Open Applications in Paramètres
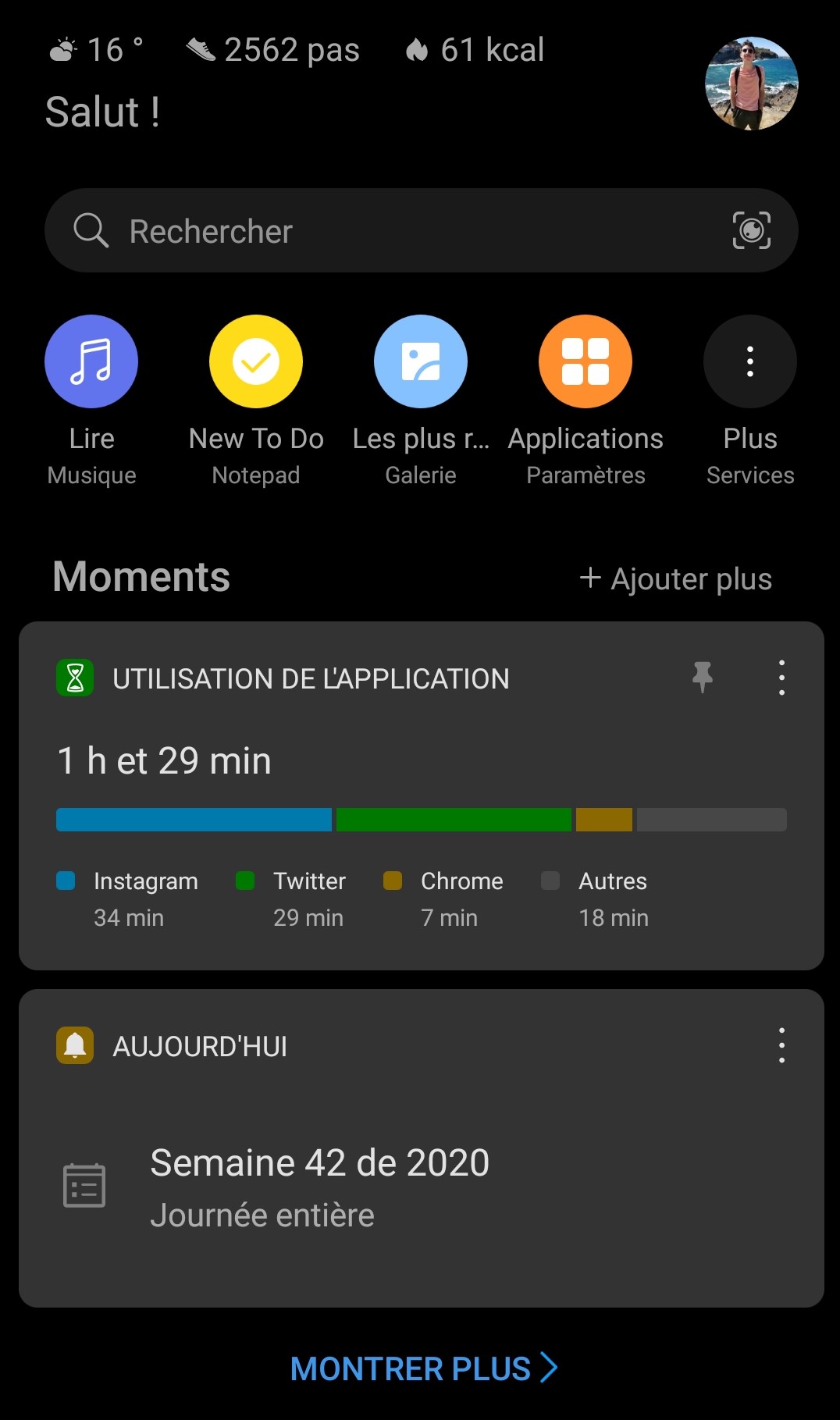The width and height of the screenshot is (840, 1420). 586,361
